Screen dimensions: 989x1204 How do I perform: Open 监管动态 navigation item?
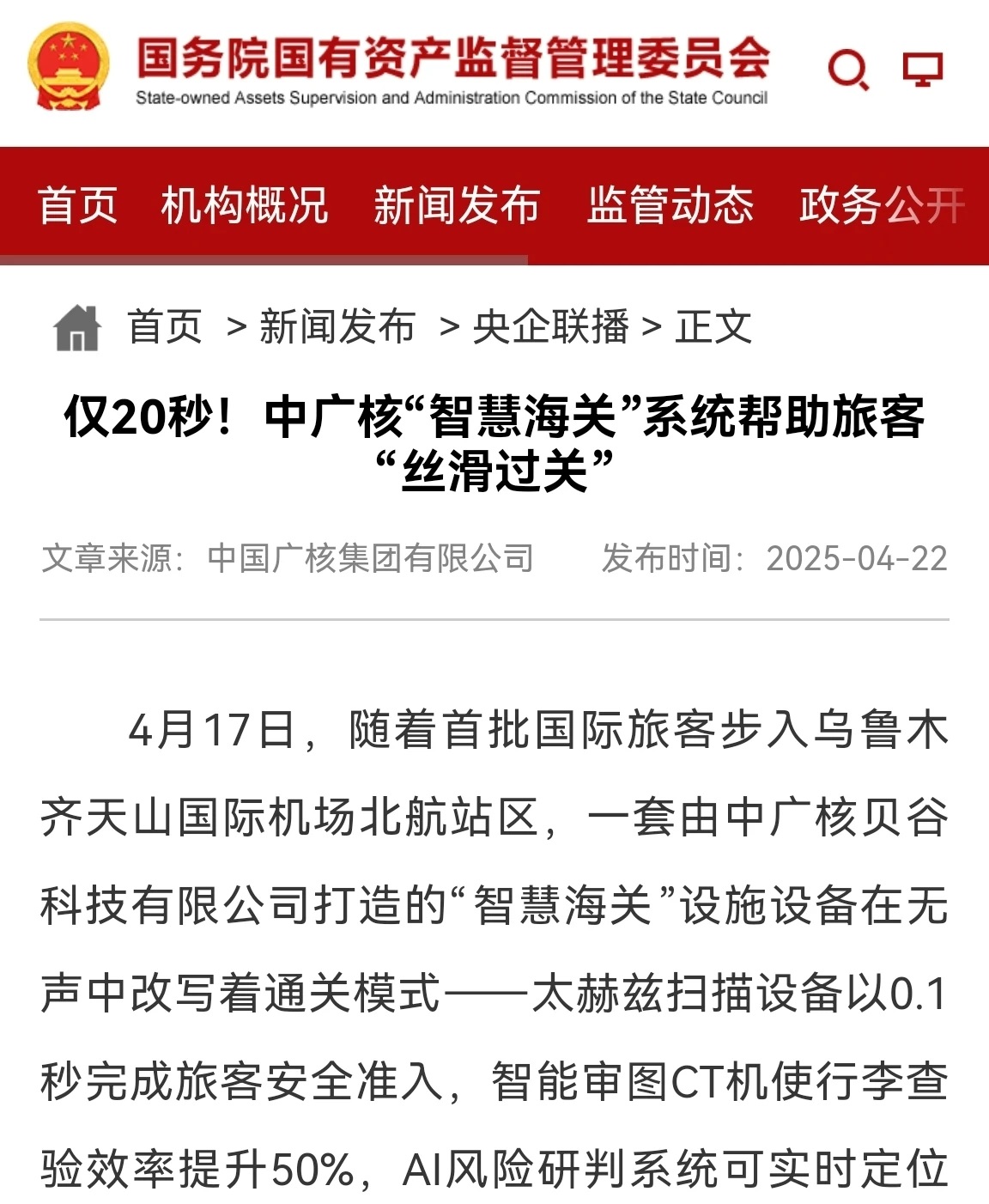[670, 205]
